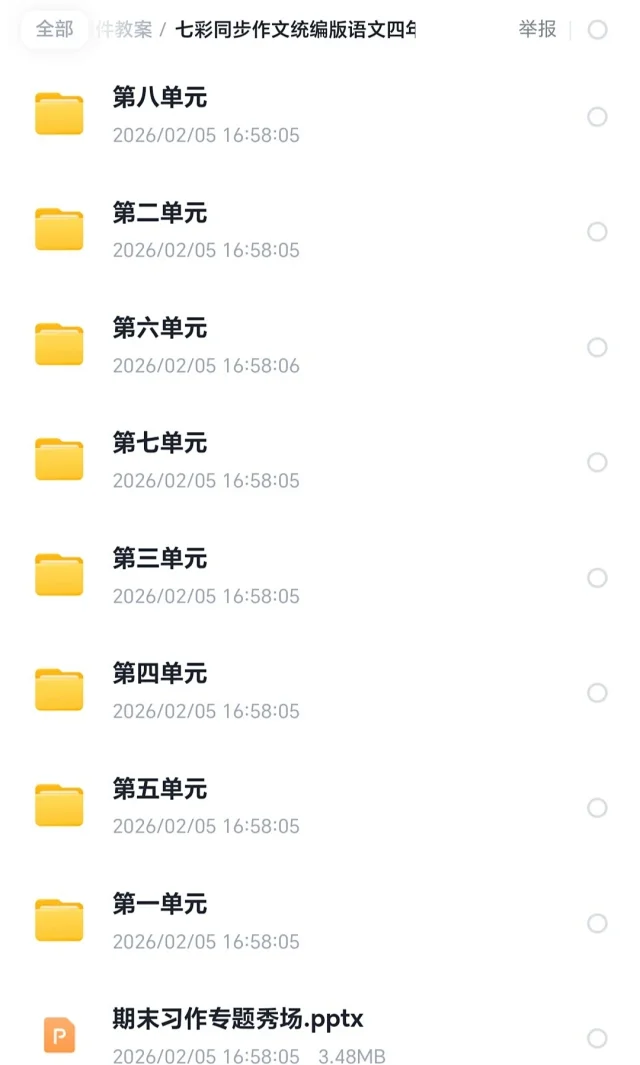Open the 第二单元 folder
This screenshot has width=640, height=1065.
tap(160, 213)
